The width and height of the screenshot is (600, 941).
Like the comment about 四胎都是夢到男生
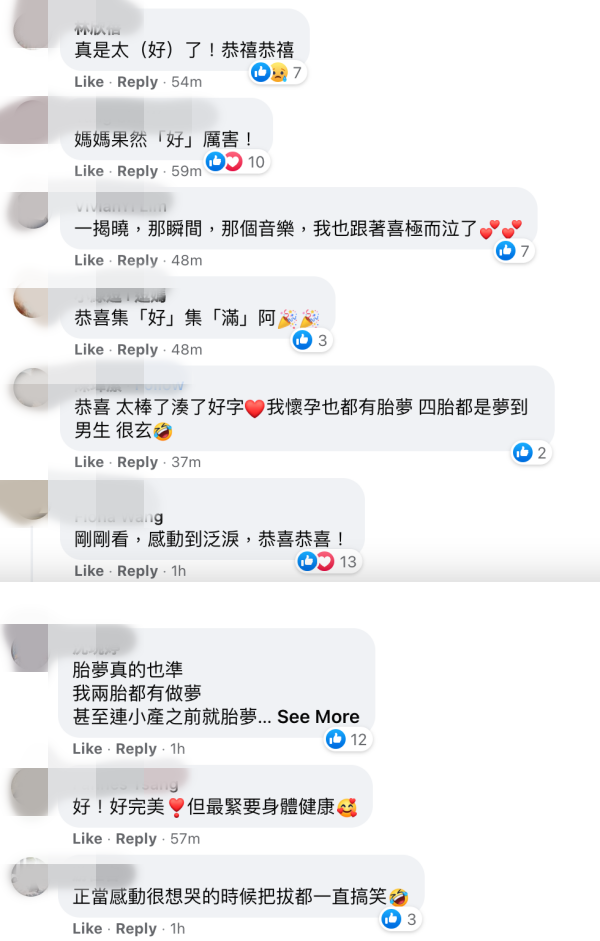click(88, 462)
